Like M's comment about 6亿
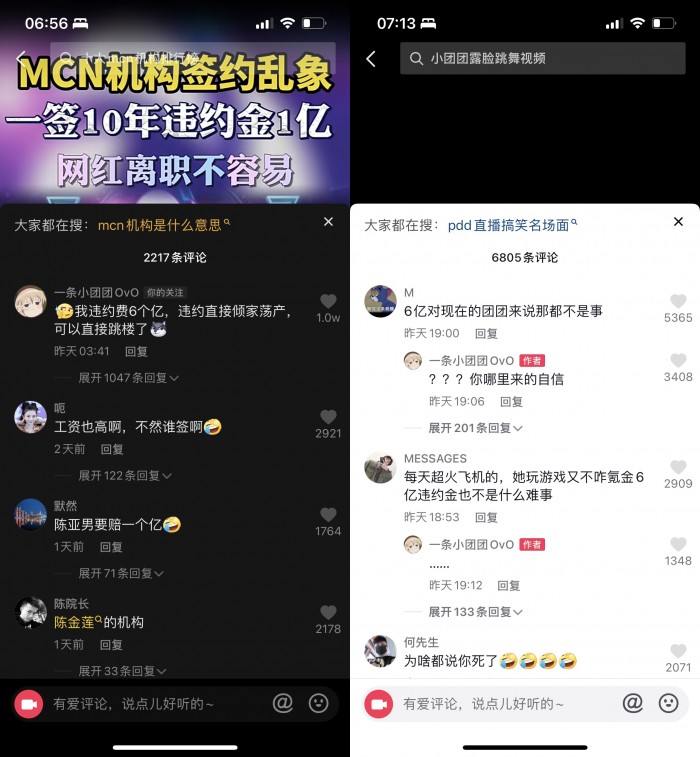Image resolution: width=700 pixels, height=757 pixels. 678,302
